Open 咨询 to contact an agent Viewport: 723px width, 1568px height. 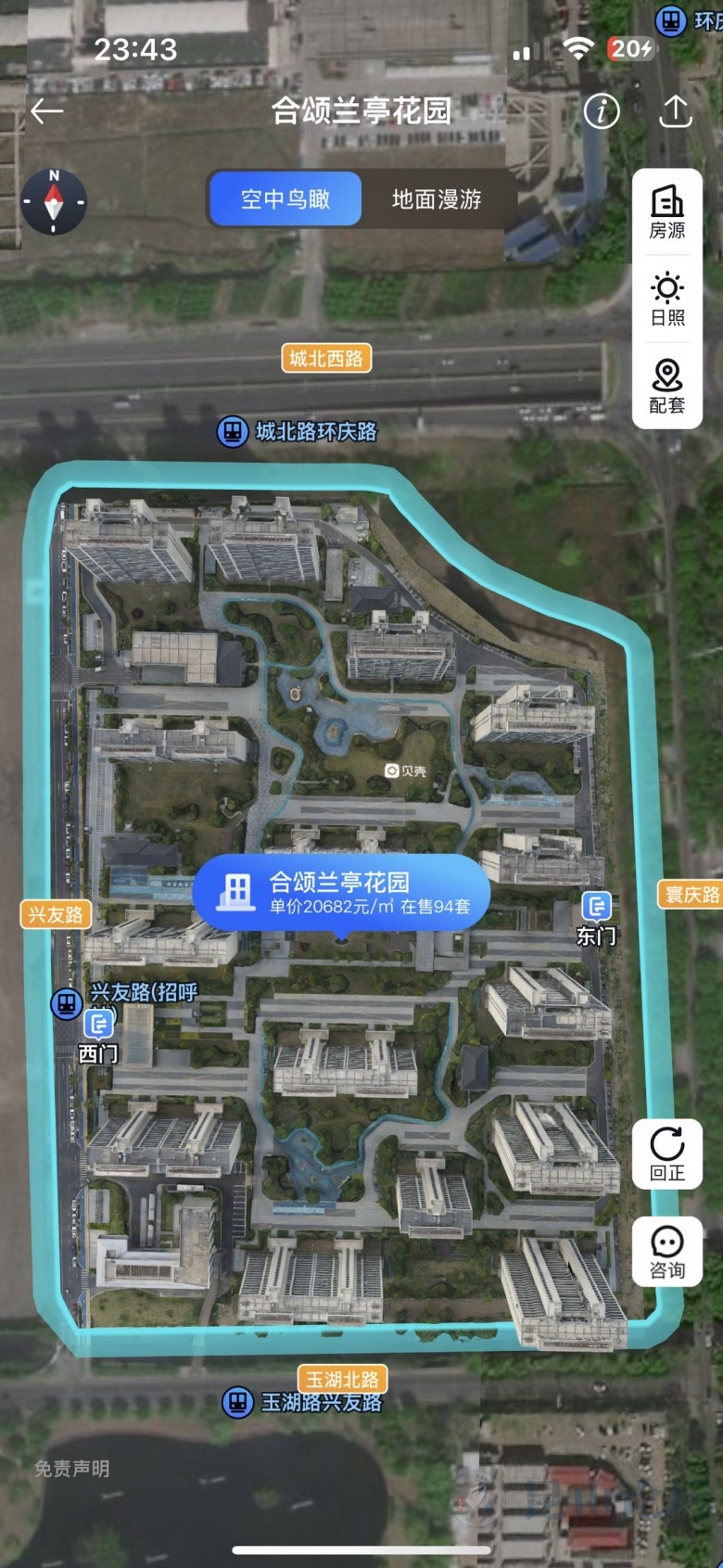667,1252
